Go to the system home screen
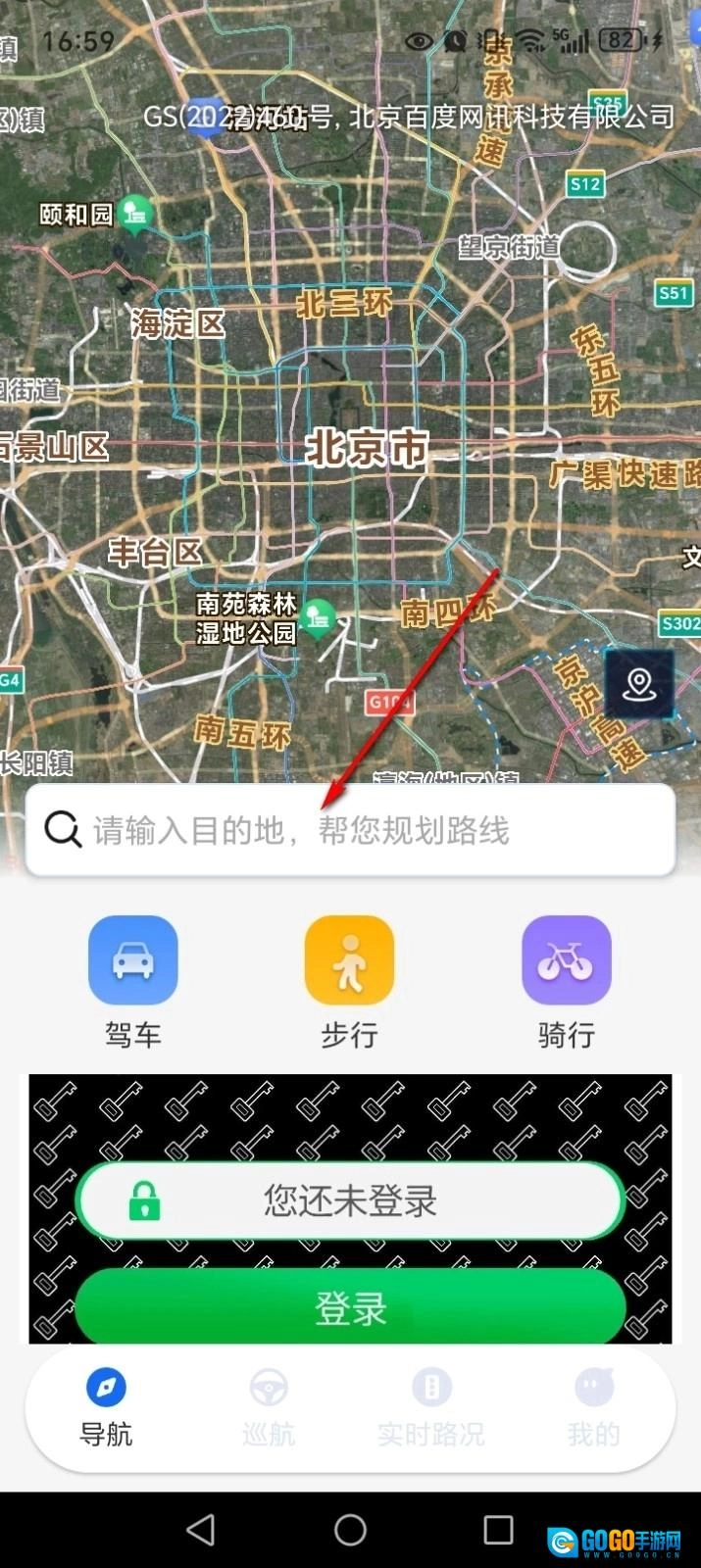This screenshot has height=1568, width=701. (350, 1530)
